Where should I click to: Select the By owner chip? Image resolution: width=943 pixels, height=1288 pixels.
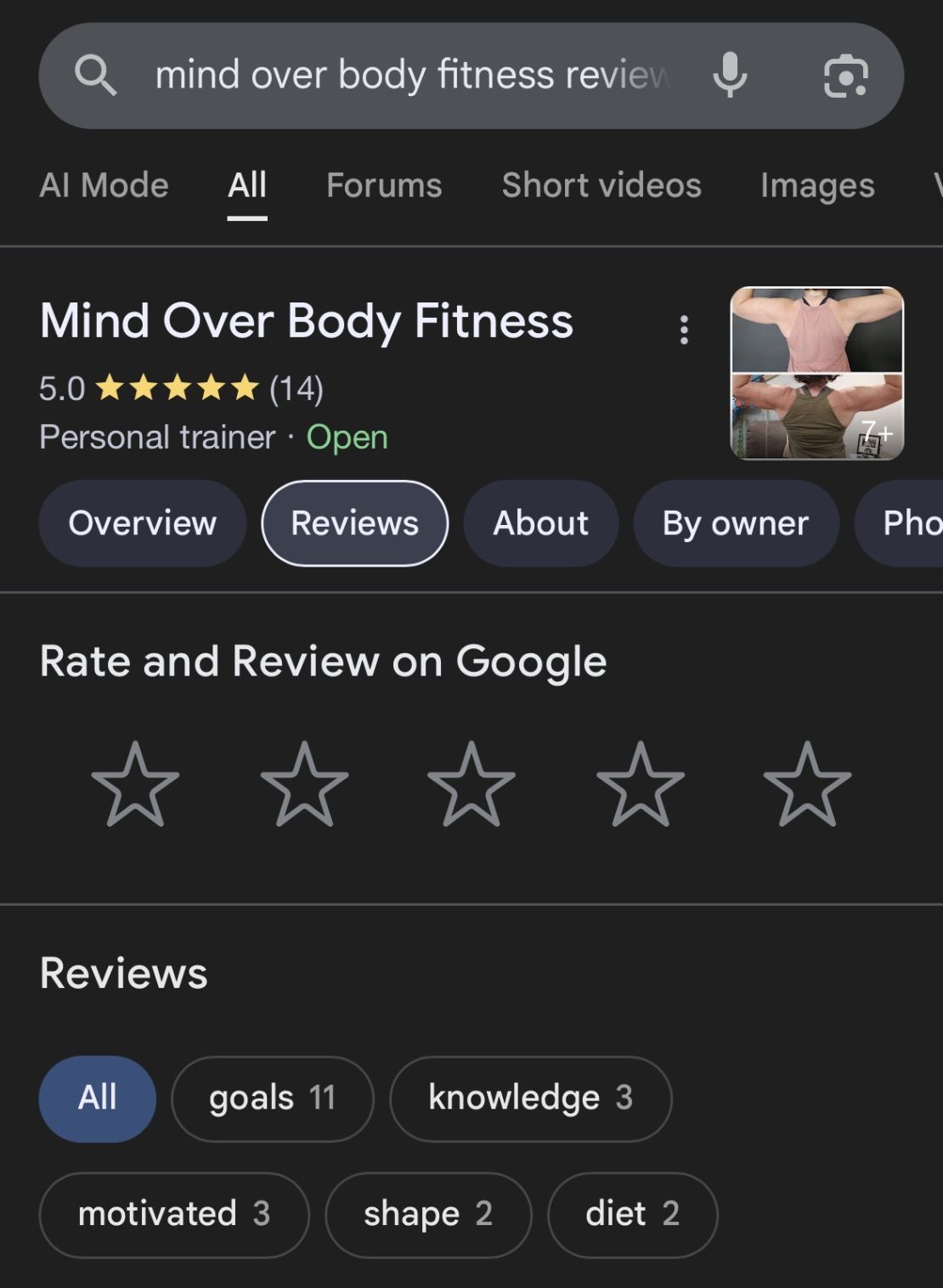(x=736, y=523)
